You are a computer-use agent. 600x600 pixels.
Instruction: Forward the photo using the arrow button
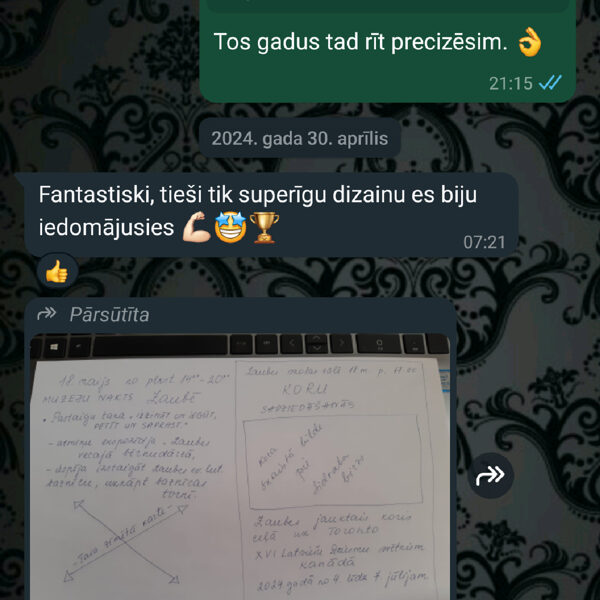tap(491, 477)
